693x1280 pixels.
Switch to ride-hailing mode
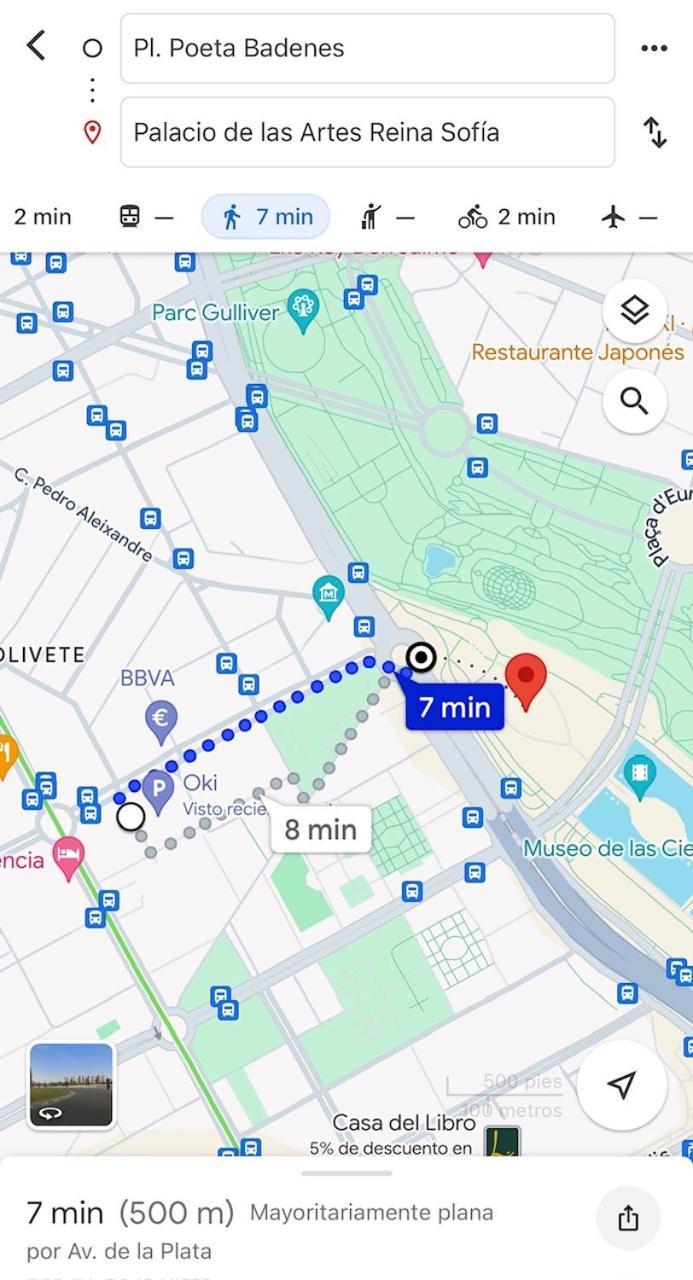click(x=387, y=217)
